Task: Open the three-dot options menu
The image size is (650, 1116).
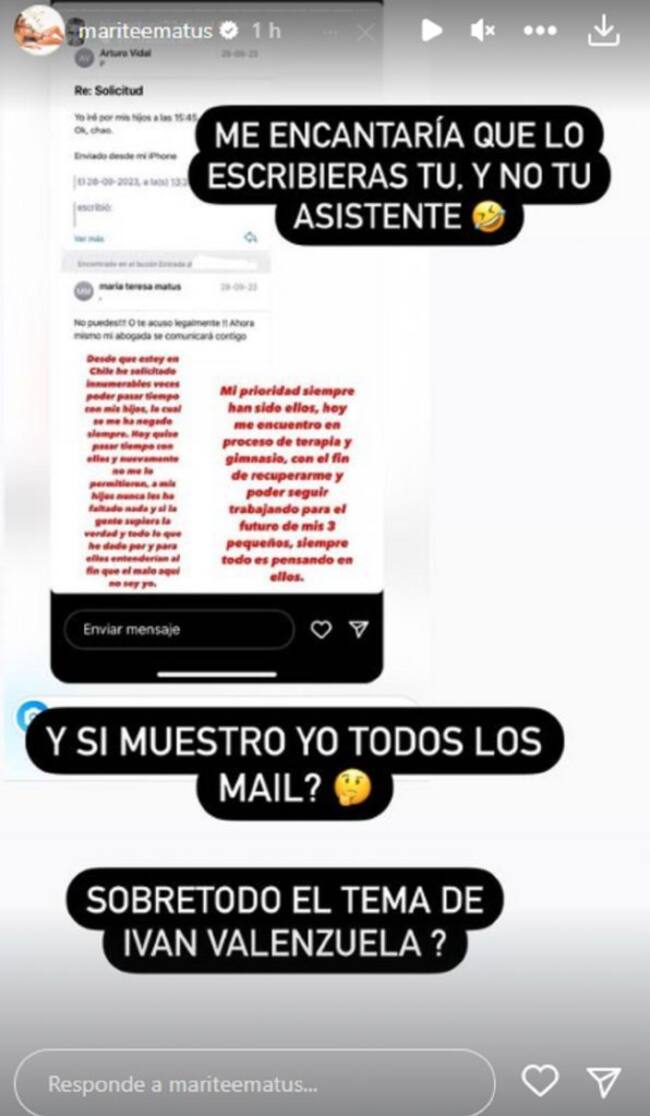Action: [540, 31]
